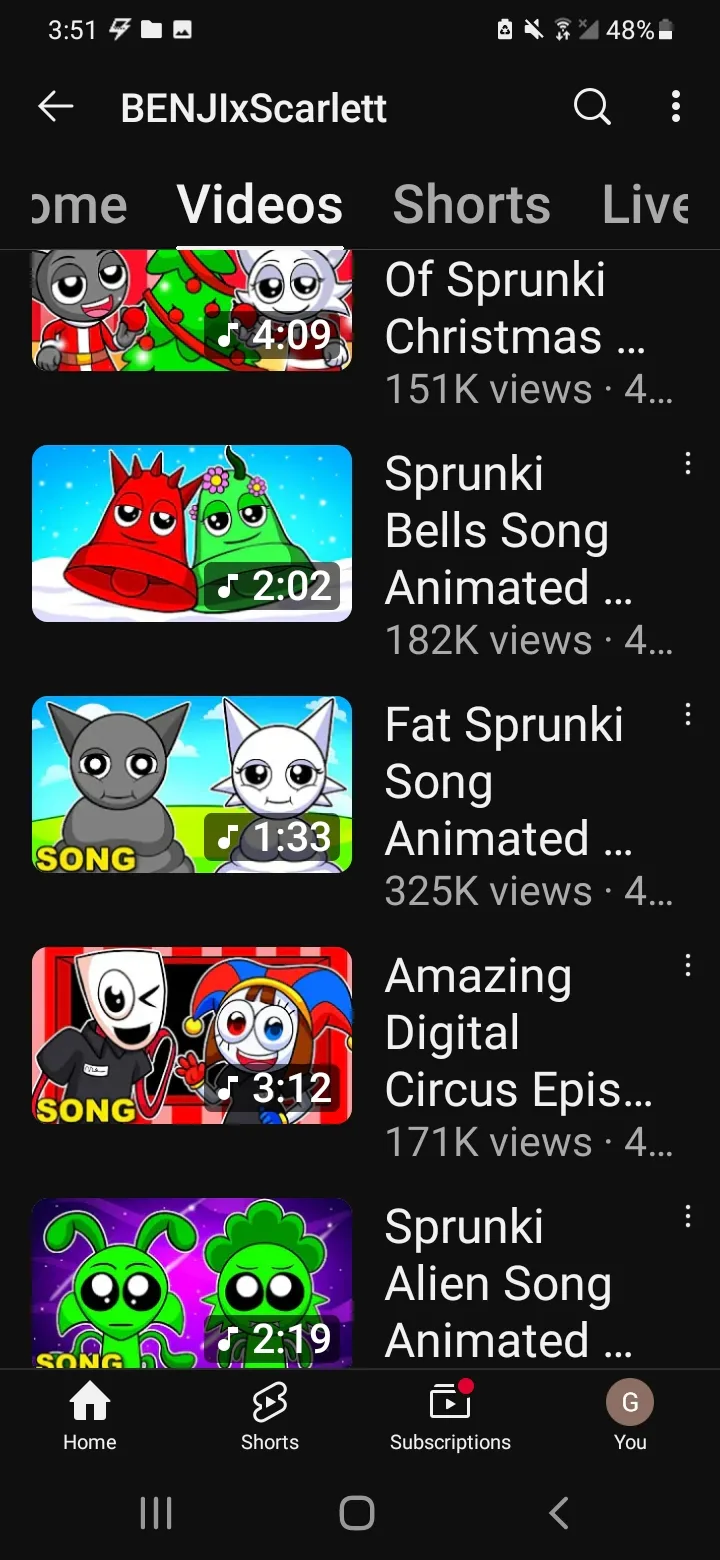Image resolution: width=720 pixels, height=1560 pixels.
Task: Open the Sprunki Christmas video
Action: (x=192, y=312)
